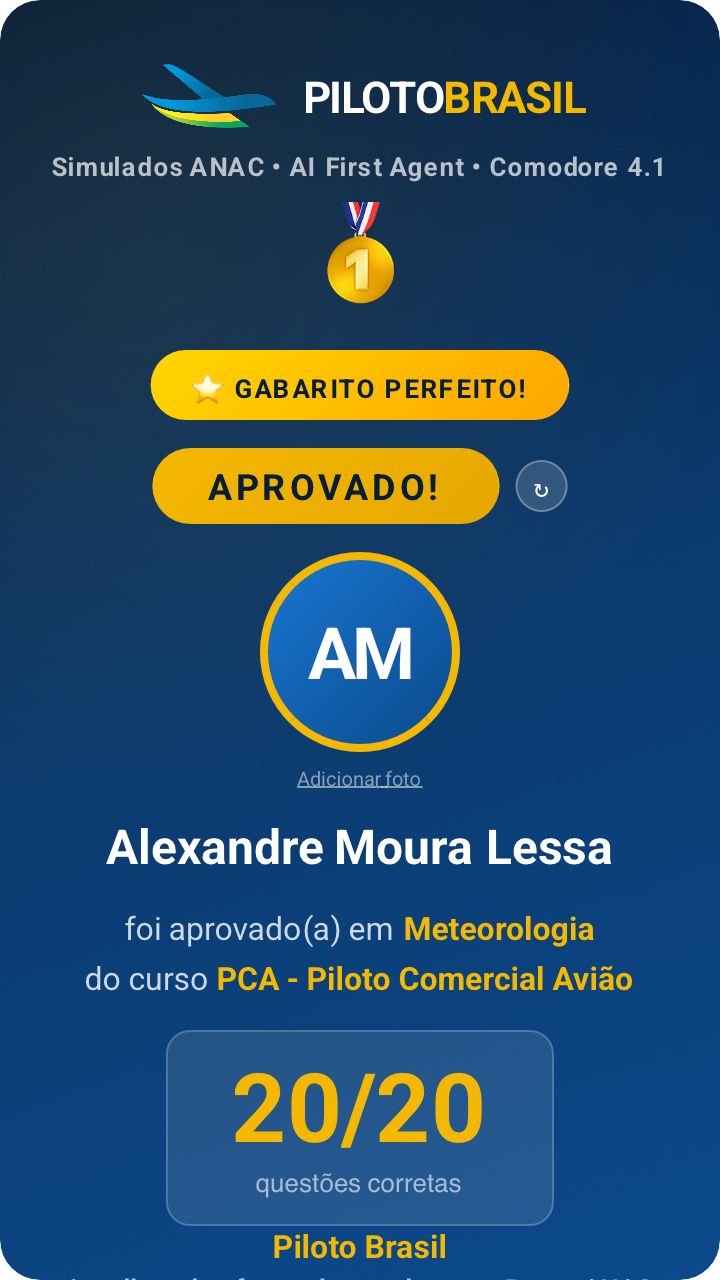Click the GABARITO PERFEITO! banner

tap(359, 385)
